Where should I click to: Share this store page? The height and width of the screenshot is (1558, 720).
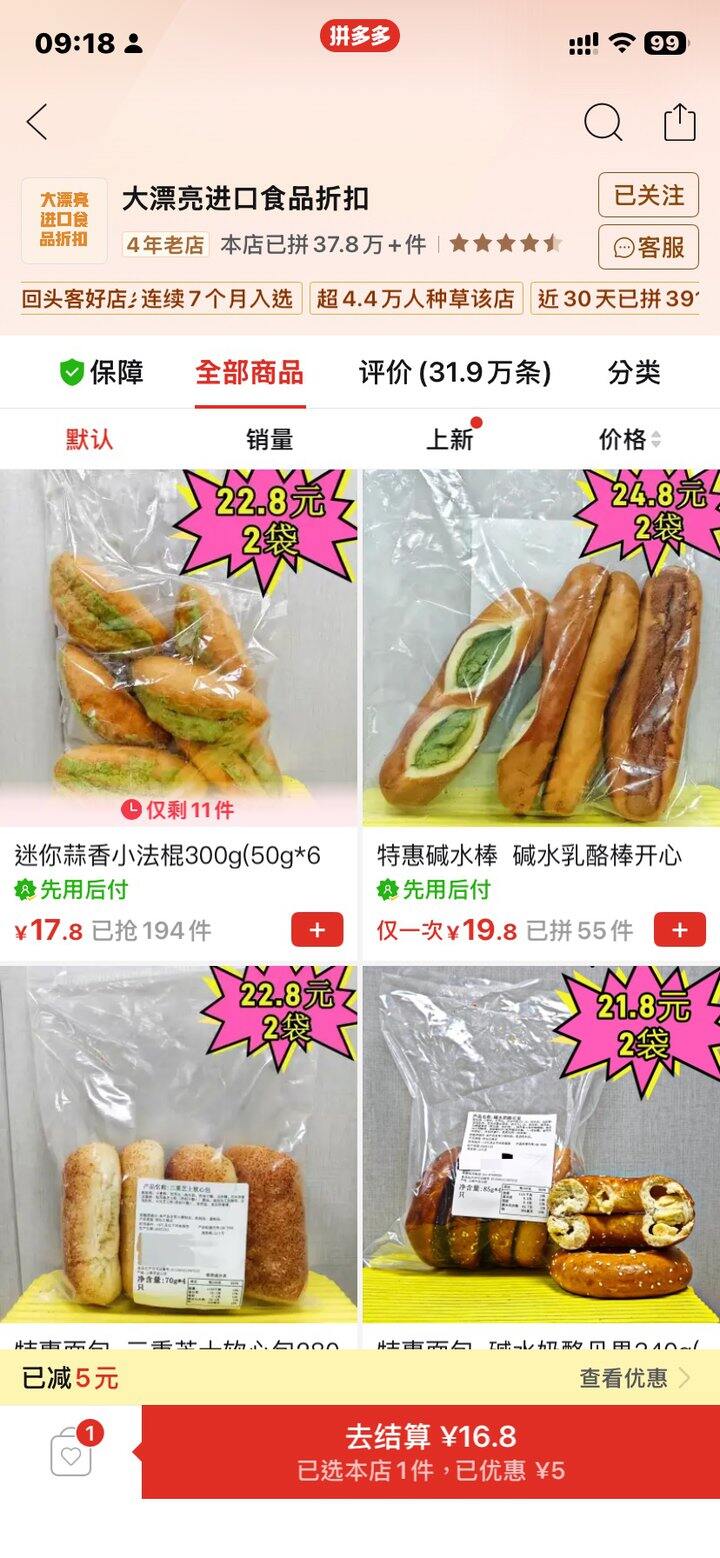click(x=680, y=123)
